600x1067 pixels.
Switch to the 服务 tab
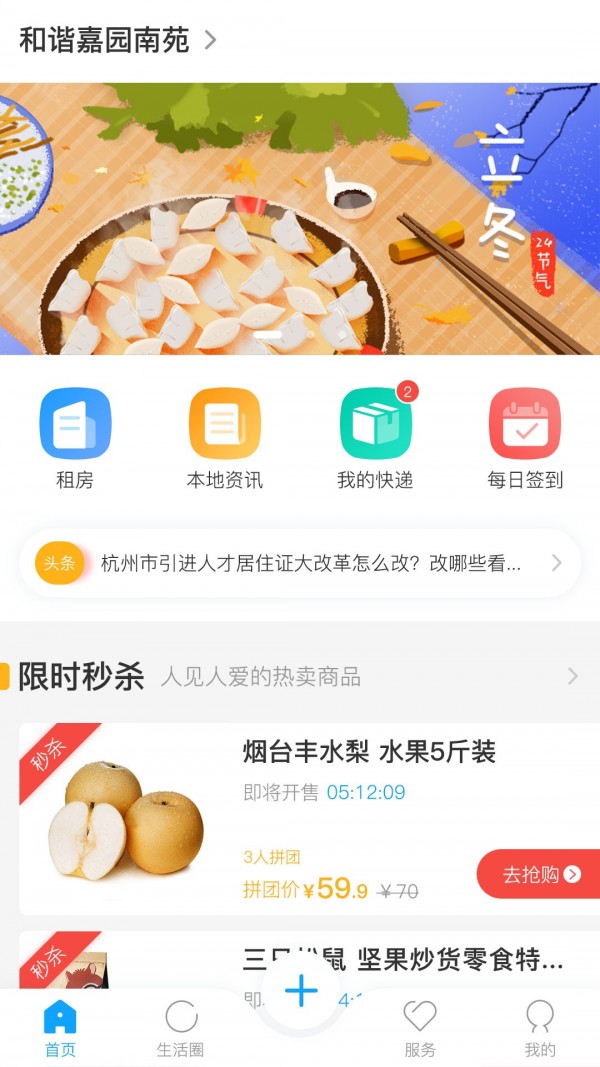[420, 1030]
